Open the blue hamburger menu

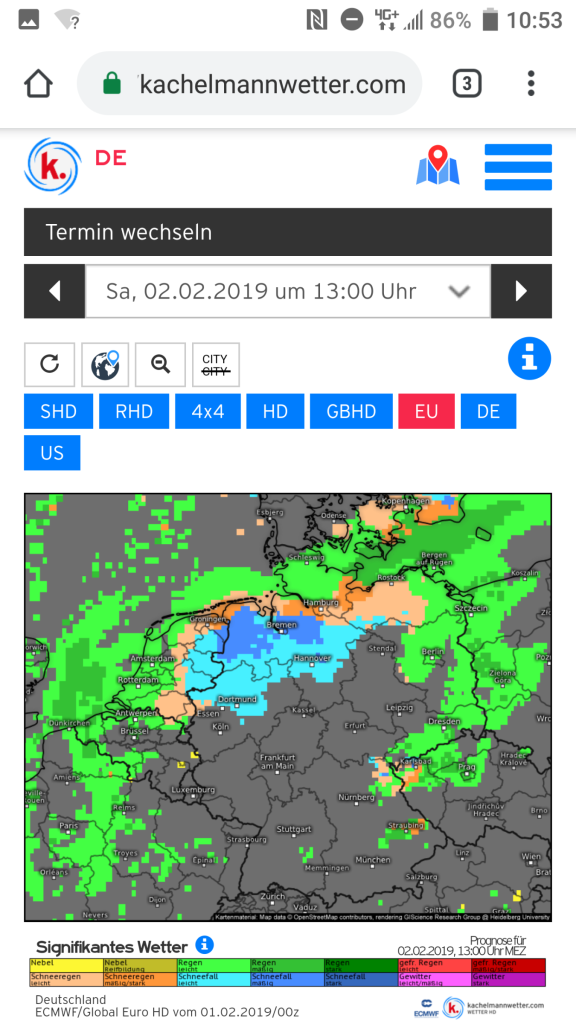[518, 167]
